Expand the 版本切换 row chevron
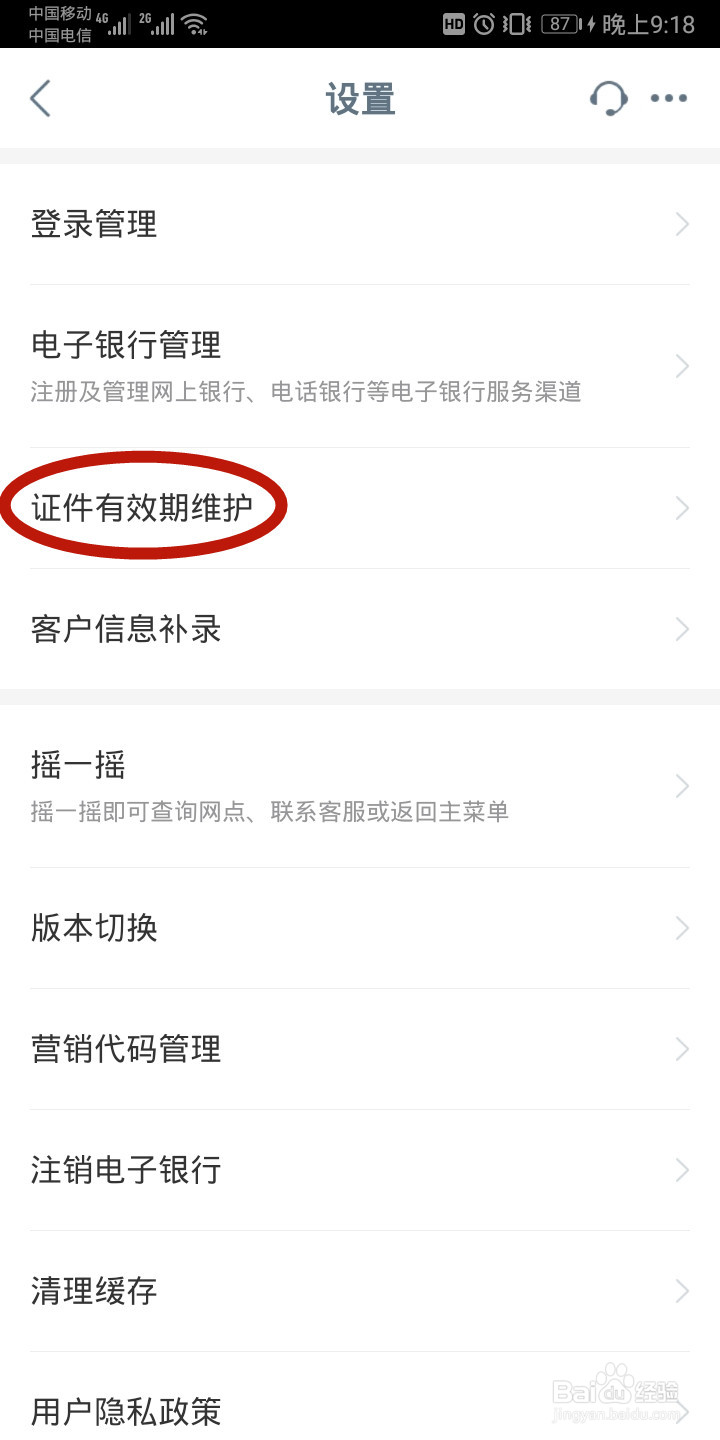The height and width of the screenshot is (1440, 720). [683, 927]
